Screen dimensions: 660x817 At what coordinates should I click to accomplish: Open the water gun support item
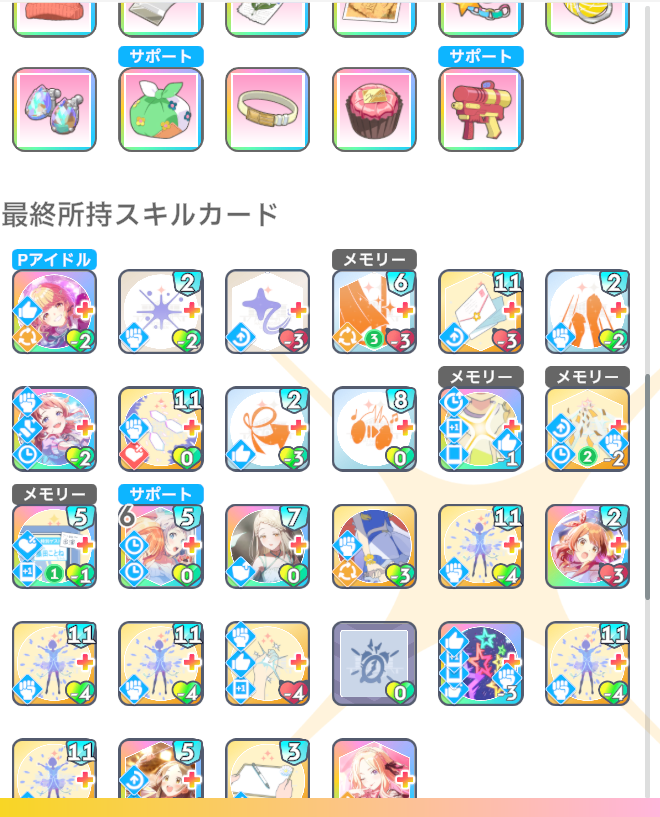point(480,110)
